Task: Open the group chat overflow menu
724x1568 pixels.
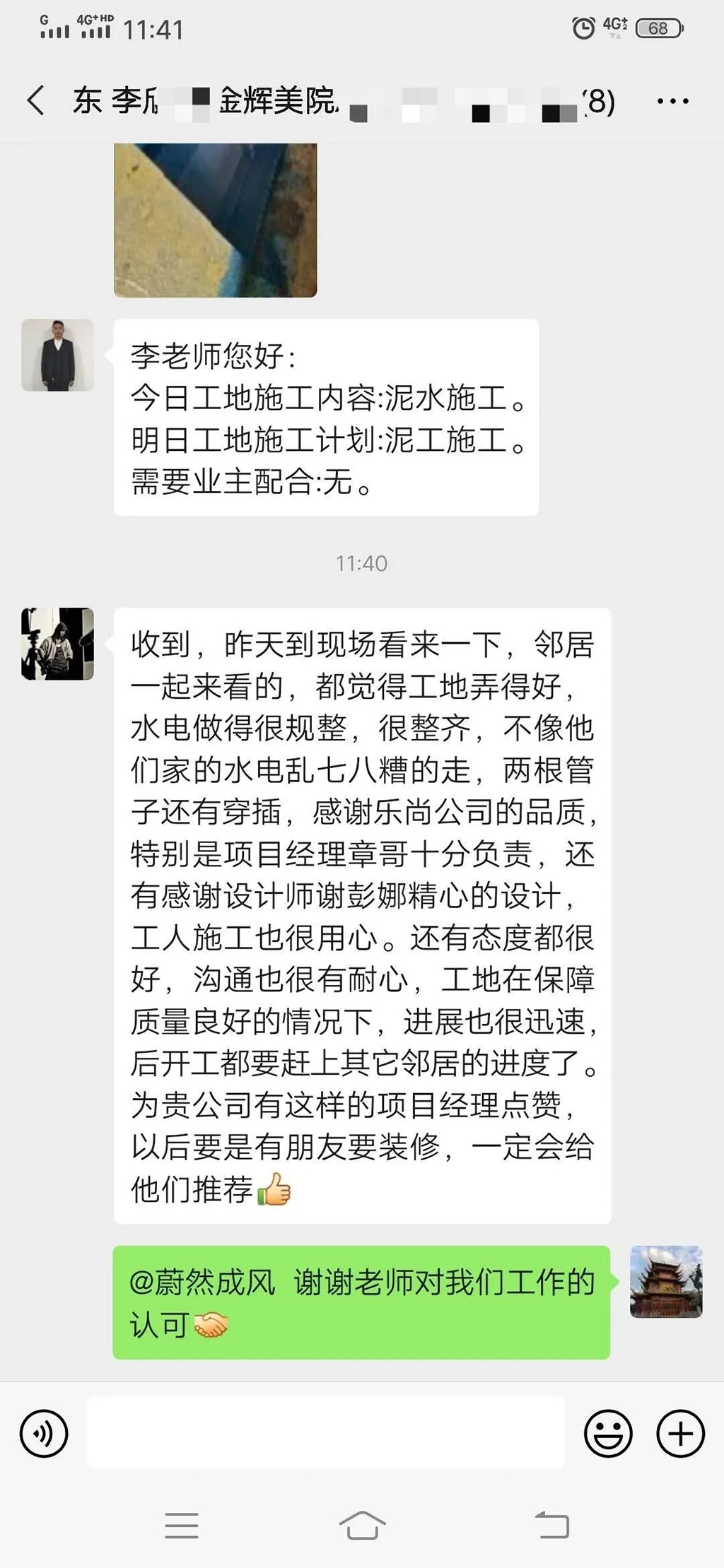Action: pos(672,101)
